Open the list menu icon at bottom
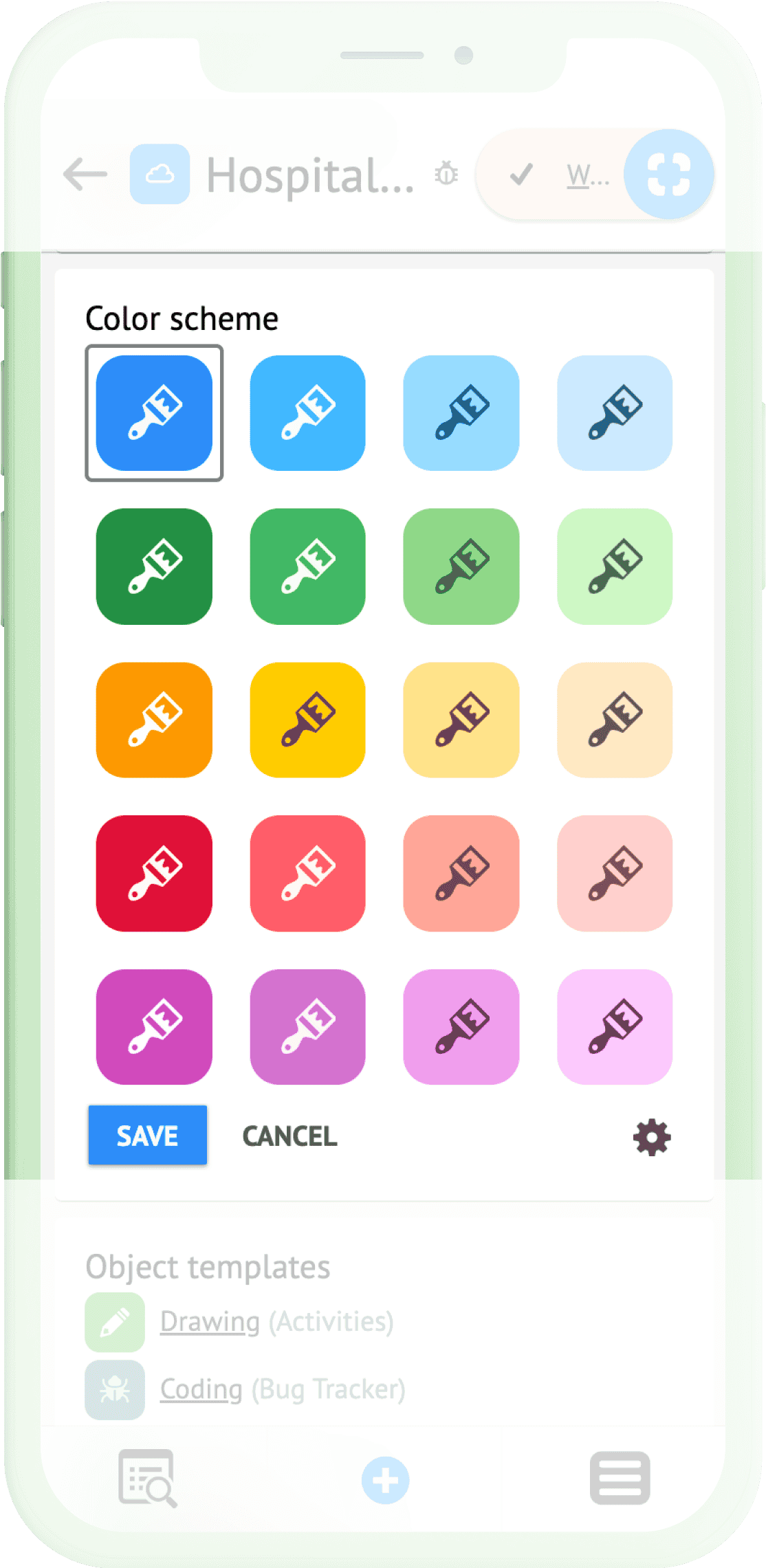Screen dimensions: 766x1568 pyautogui.click(x=620, y=1478)
